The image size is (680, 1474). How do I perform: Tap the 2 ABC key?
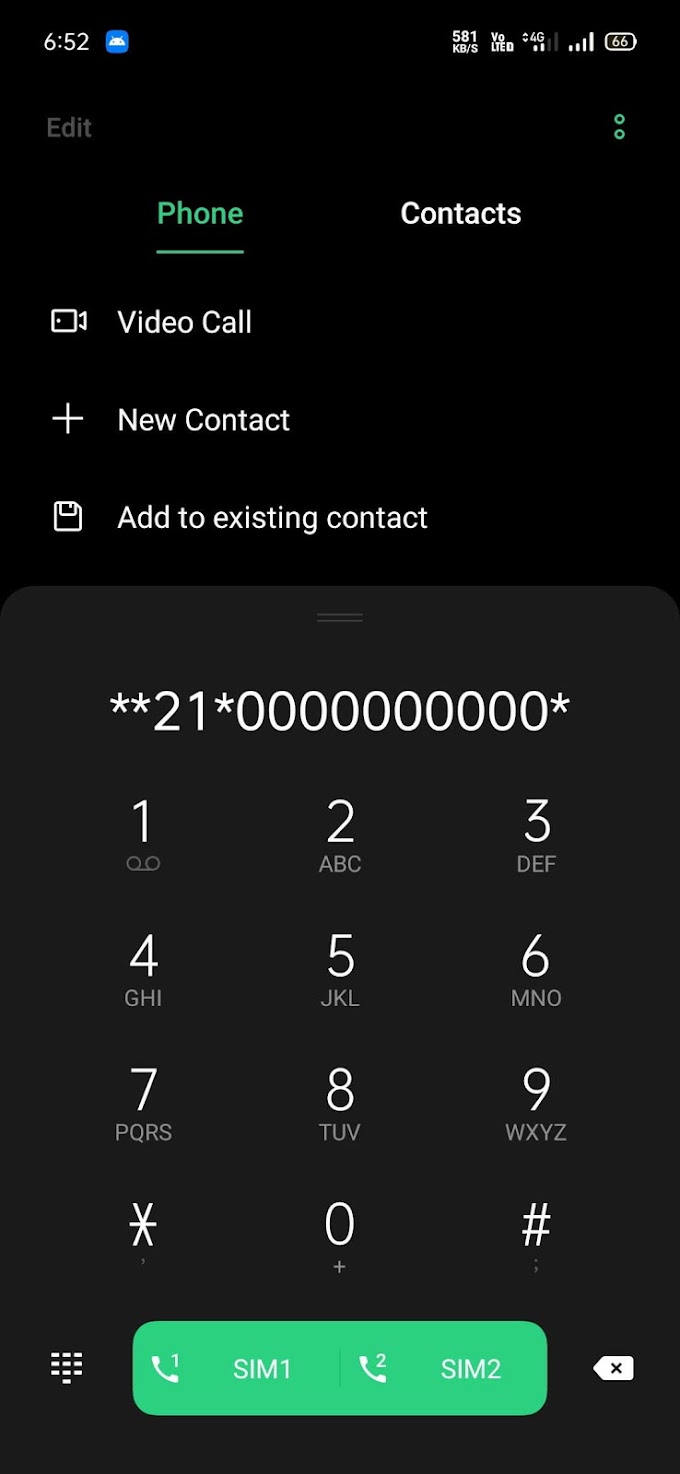(x=340, y=835)
